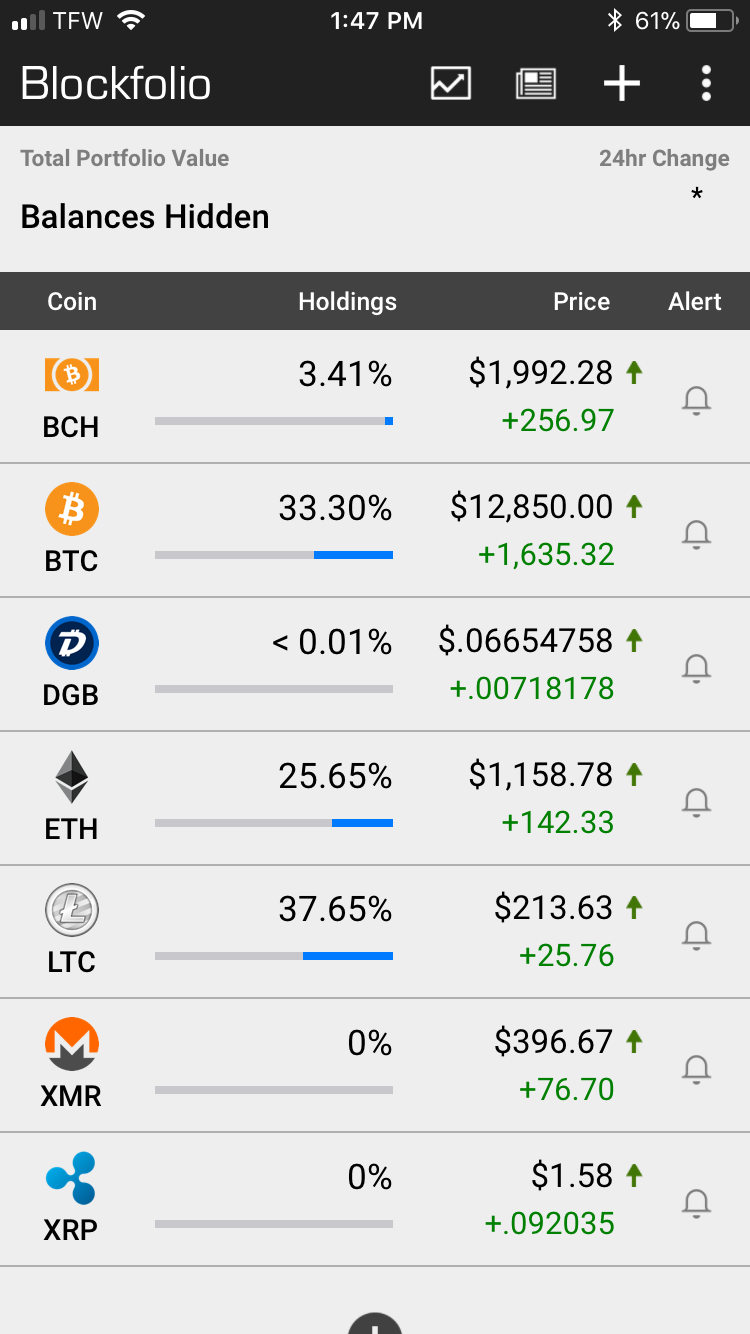Open the DGB coin row

click(x=375, y=665)
